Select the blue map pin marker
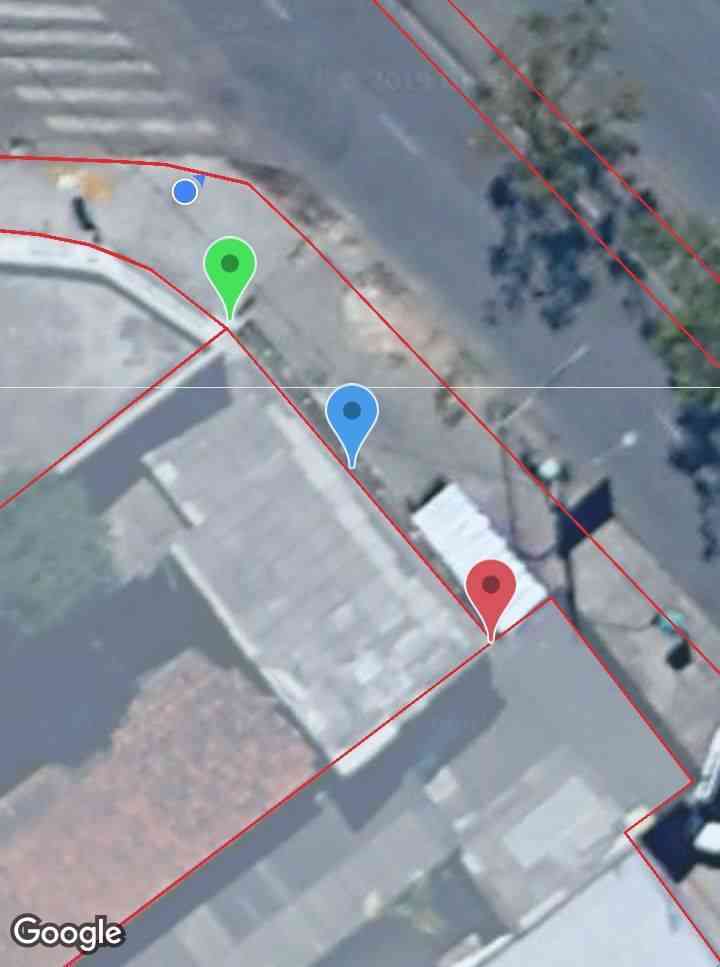Viewport: 720px width, 967px height. [352, 412]
